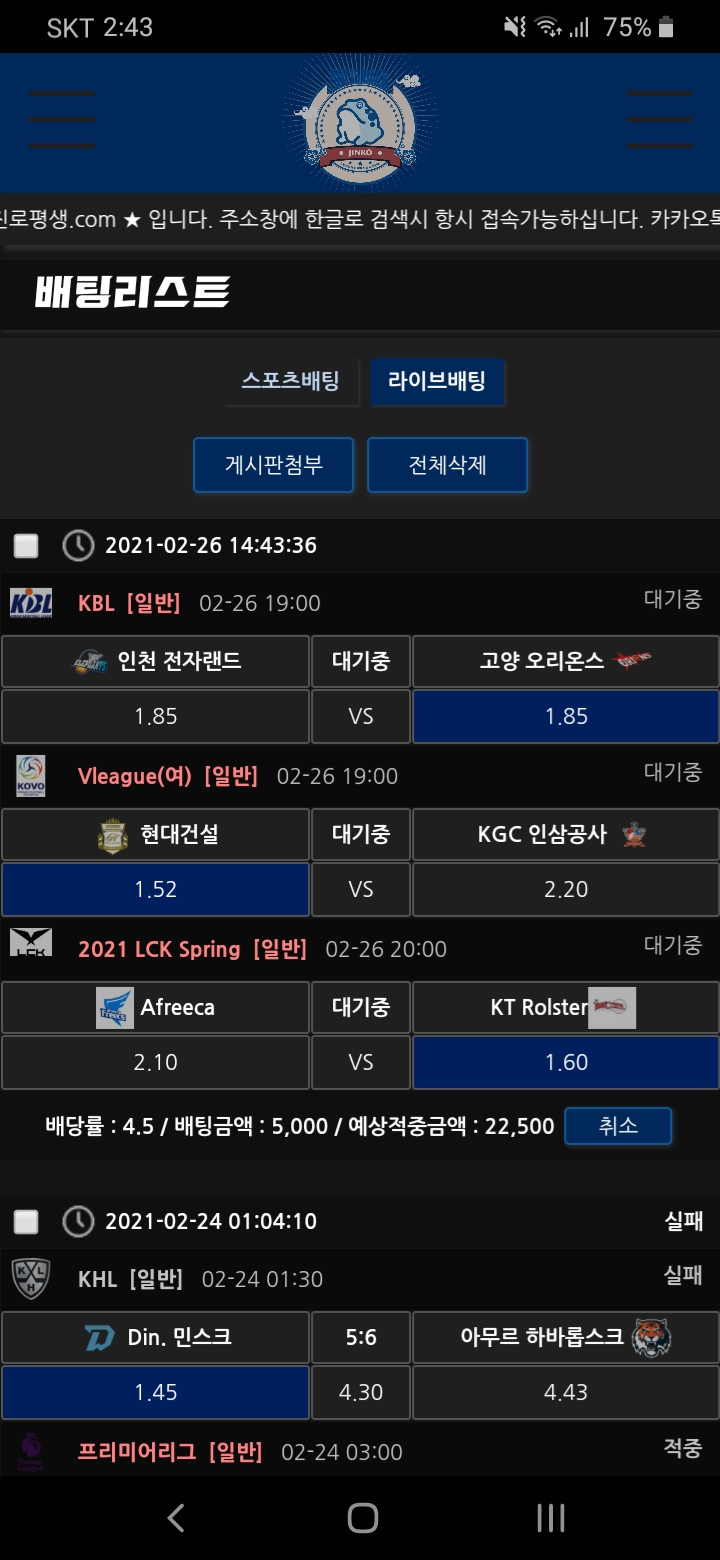
Task: Check the box for 2021-02-24 01:04:10 bet
Action: click(x=26, y=1222)
